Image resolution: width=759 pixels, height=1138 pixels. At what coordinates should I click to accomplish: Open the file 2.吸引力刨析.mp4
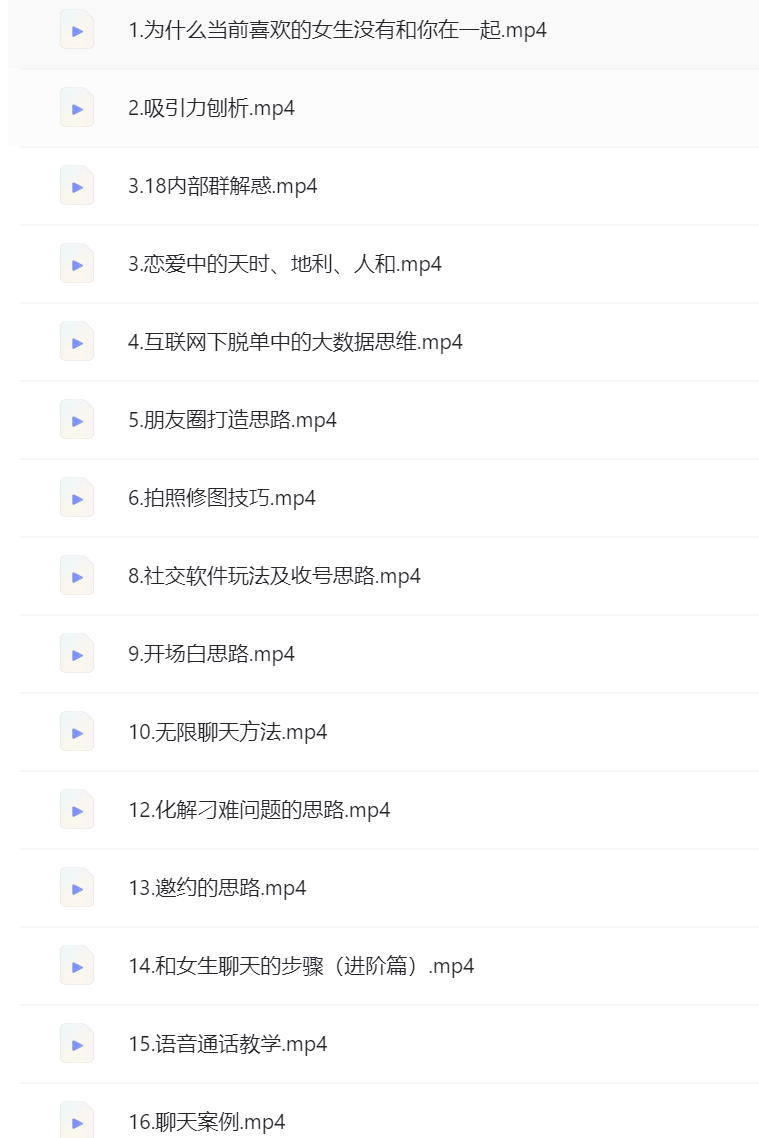pos(211,108)
